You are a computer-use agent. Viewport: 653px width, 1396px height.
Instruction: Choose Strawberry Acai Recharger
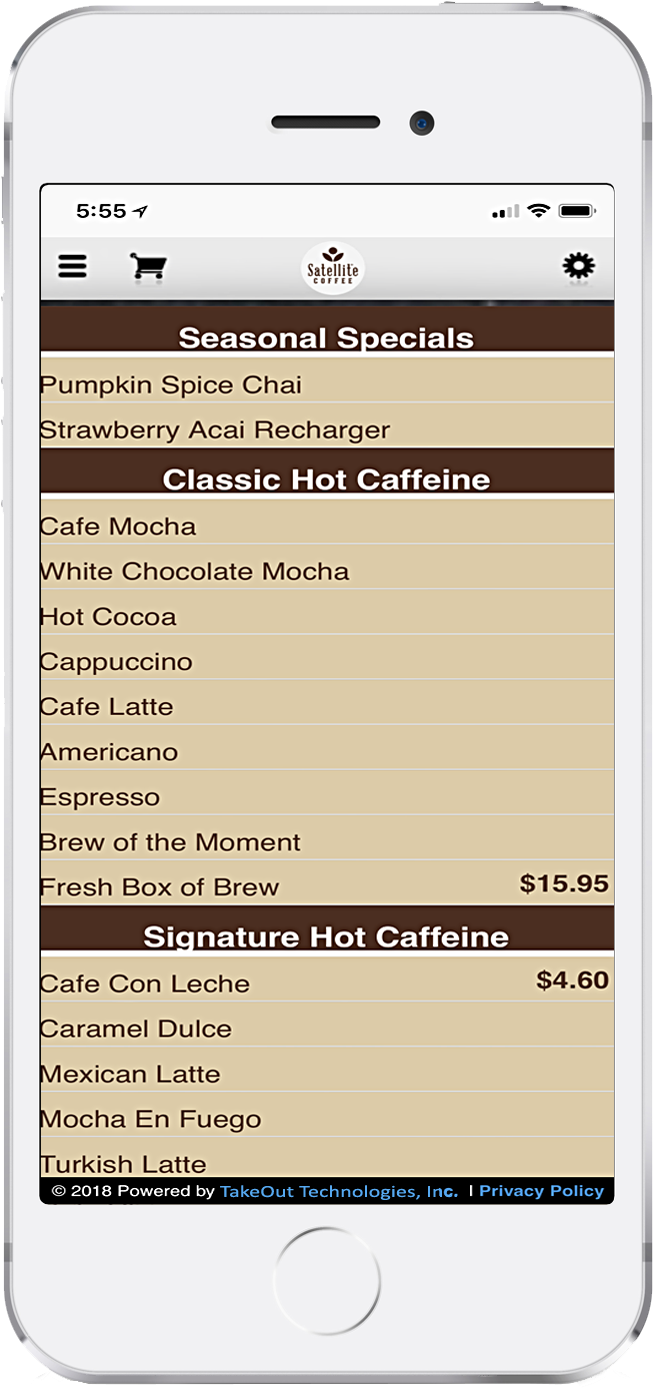click(215, 430)
